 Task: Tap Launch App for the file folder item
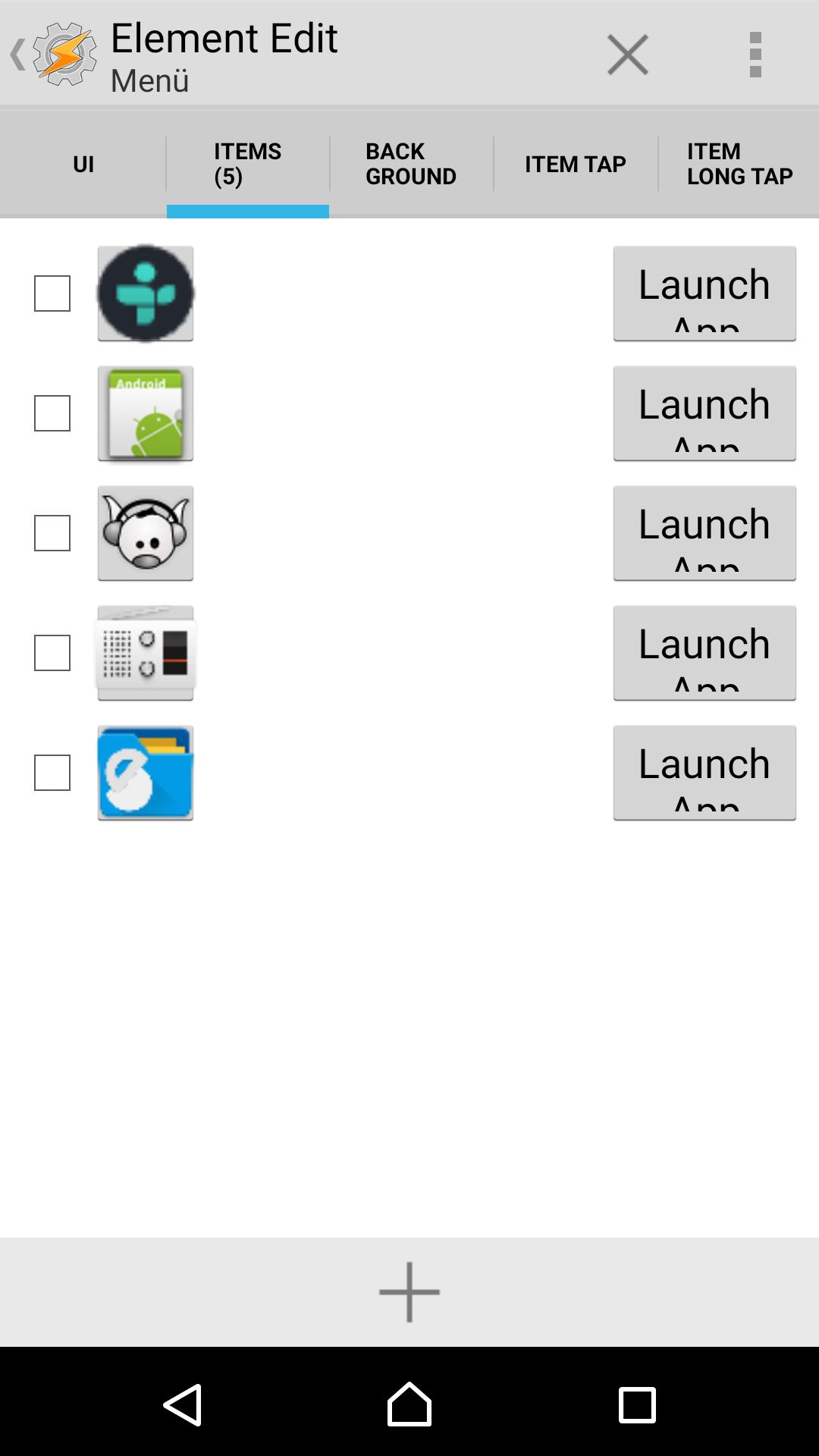pos(704,773)
